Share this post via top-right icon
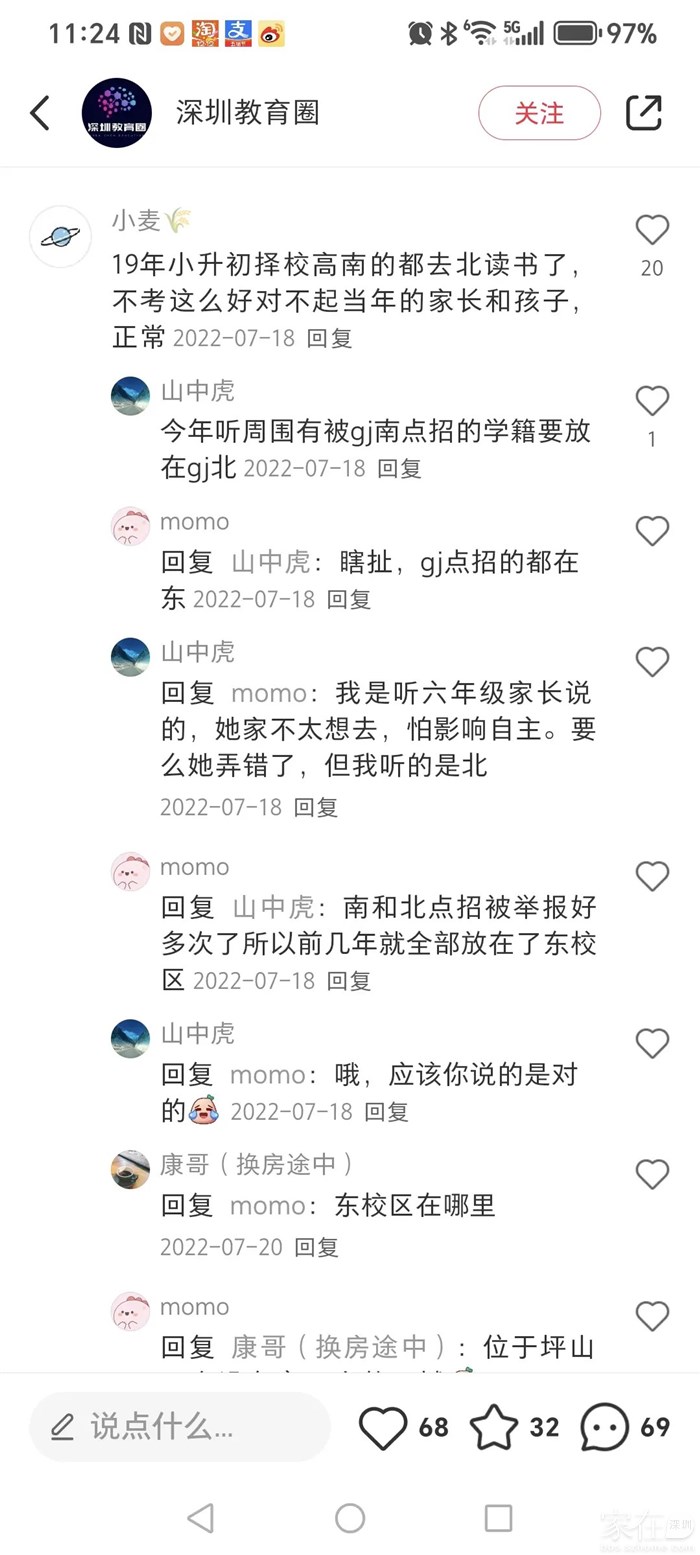Viewport: 700px width, 1555px height. [x=644, y=113]
